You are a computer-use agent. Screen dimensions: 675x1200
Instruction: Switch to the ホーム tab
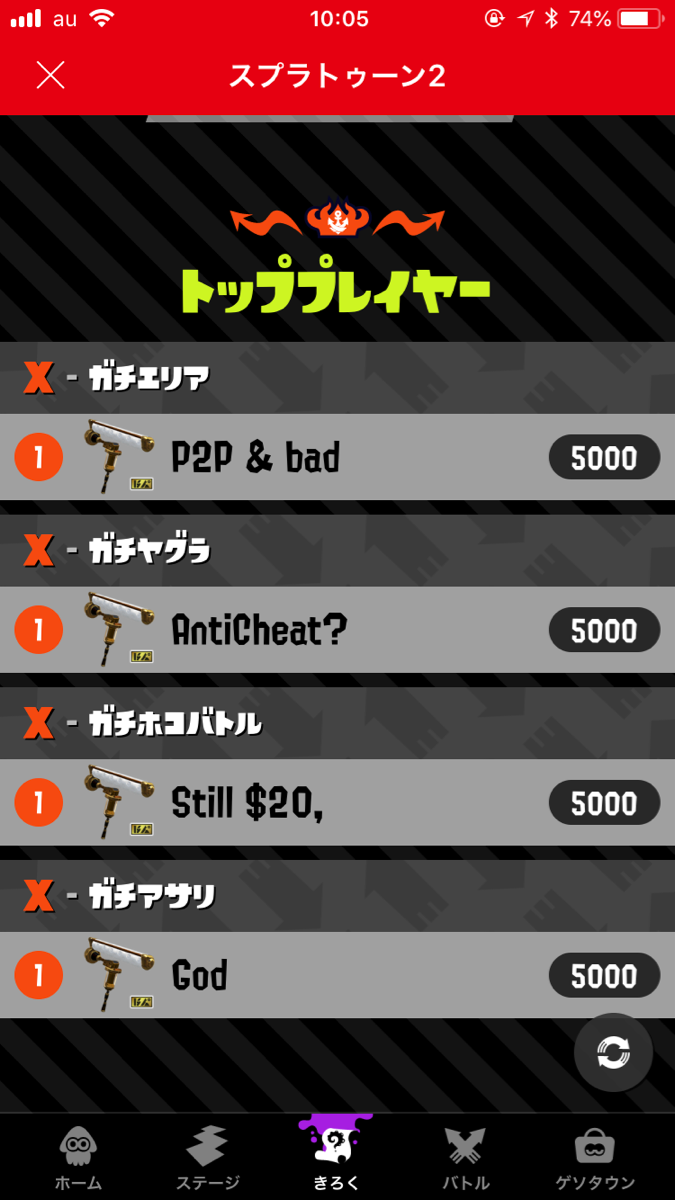pos(78,1158)
